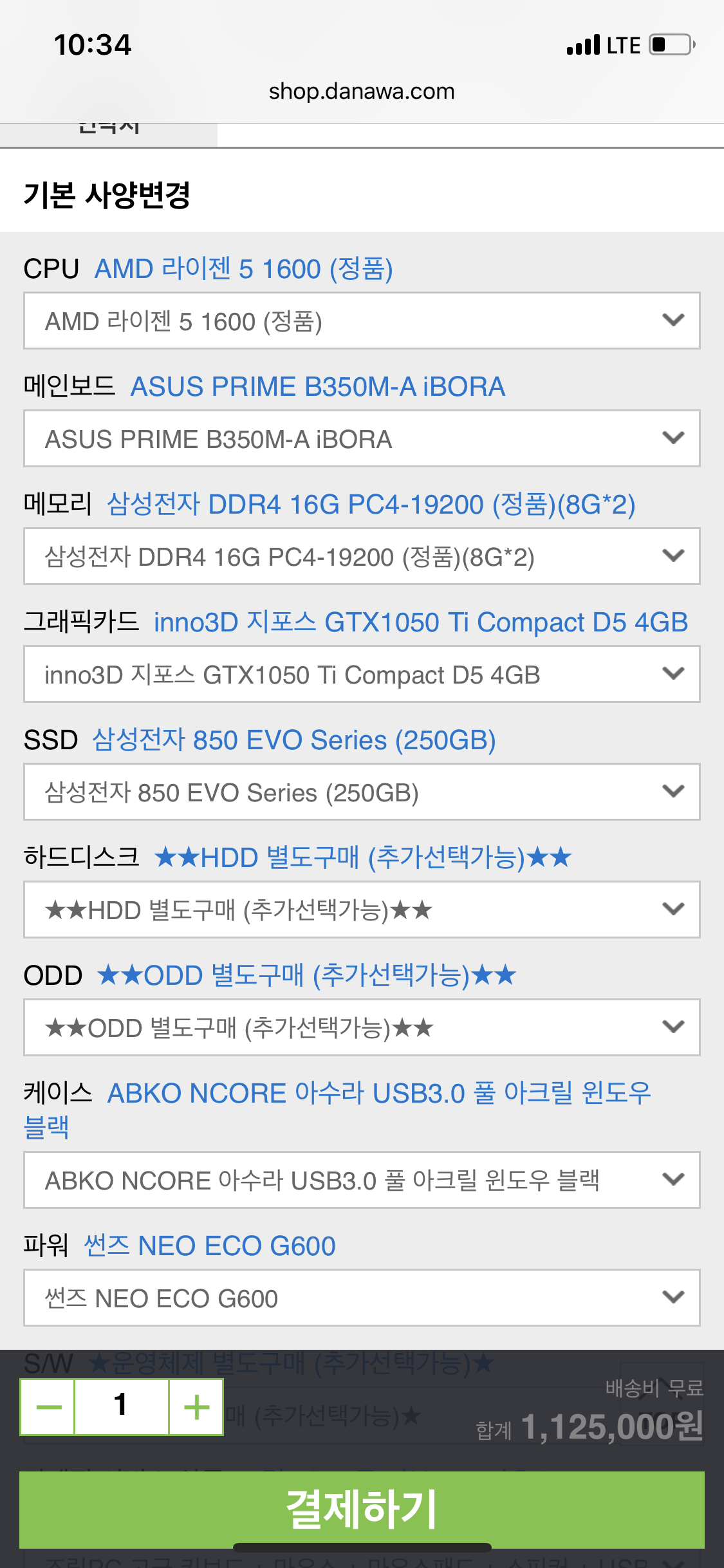724x1568 pixels.
Task: Change the 케이스 ABKO NCORE 아수라 dropdown
Action: pos(362,1180)
